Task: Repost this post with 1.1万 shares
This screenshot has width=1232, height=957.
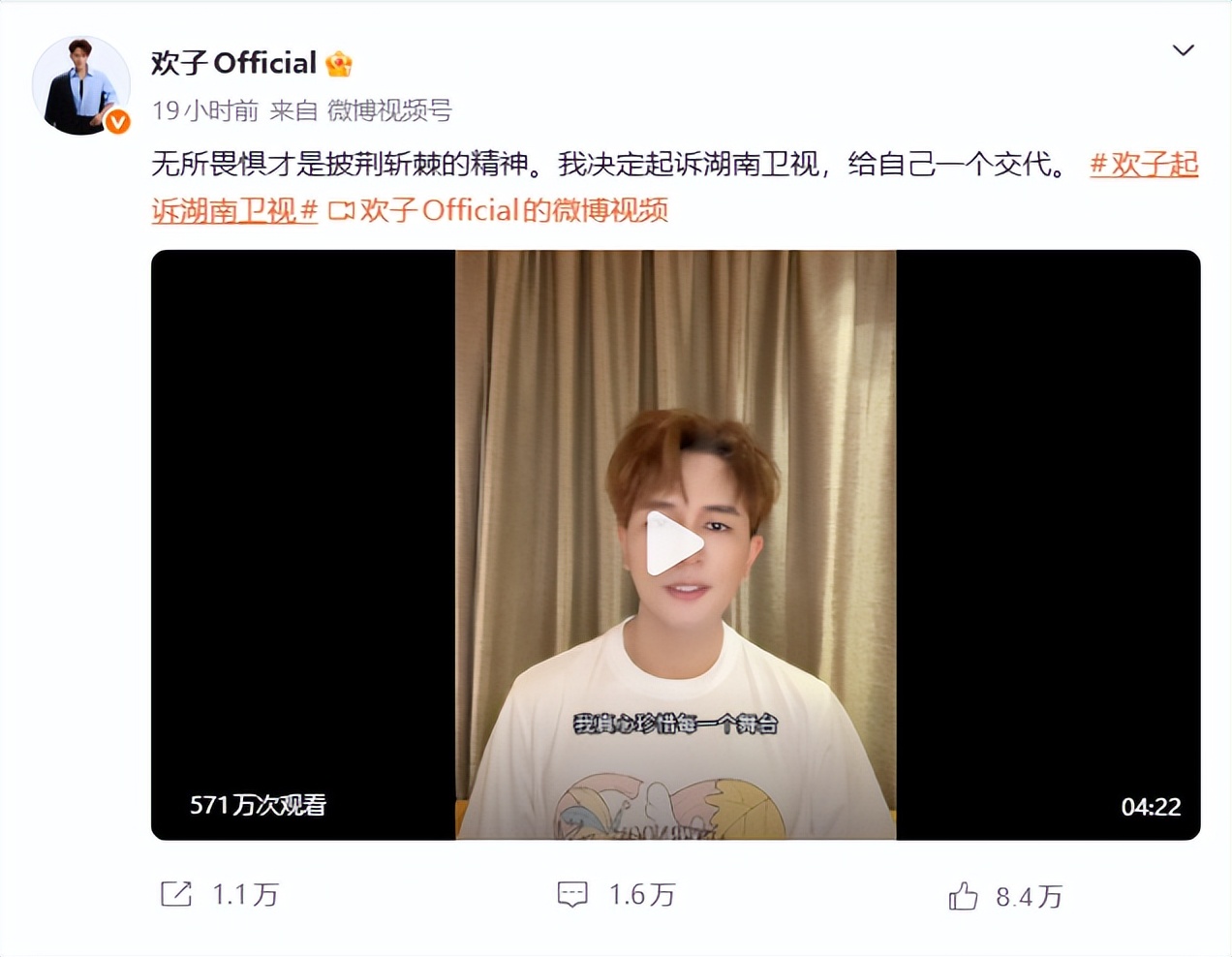Action: tap(220, 894)
